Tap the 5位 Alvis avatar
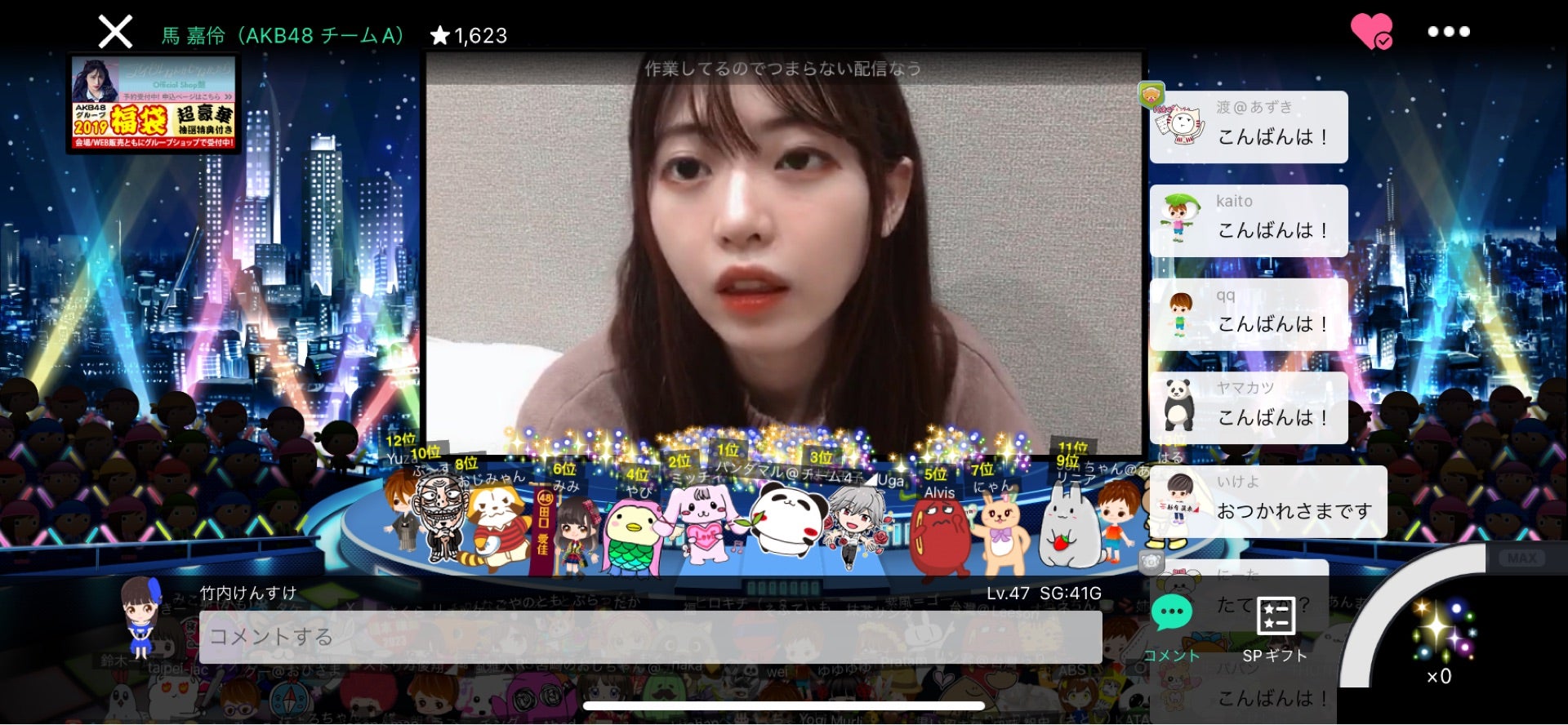This screenshot has width=1568, height=725. pos(939,535)
